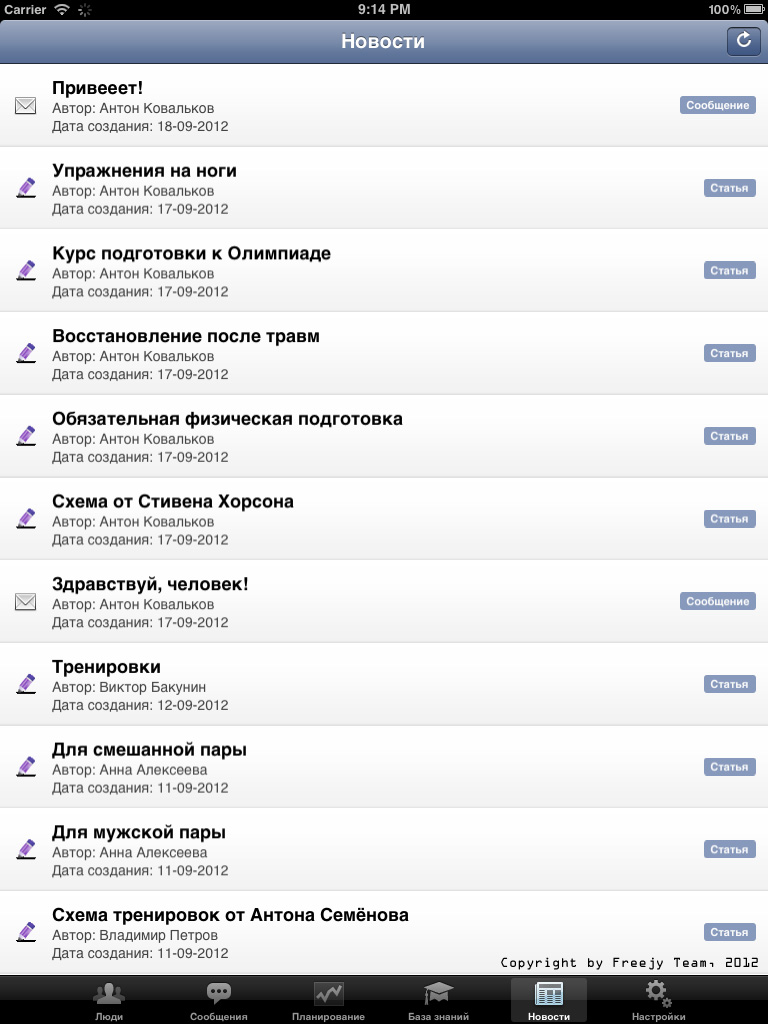Open Курс подготовки к Олимпиаде
This screenshot has height=1024, width=768.
384,271
